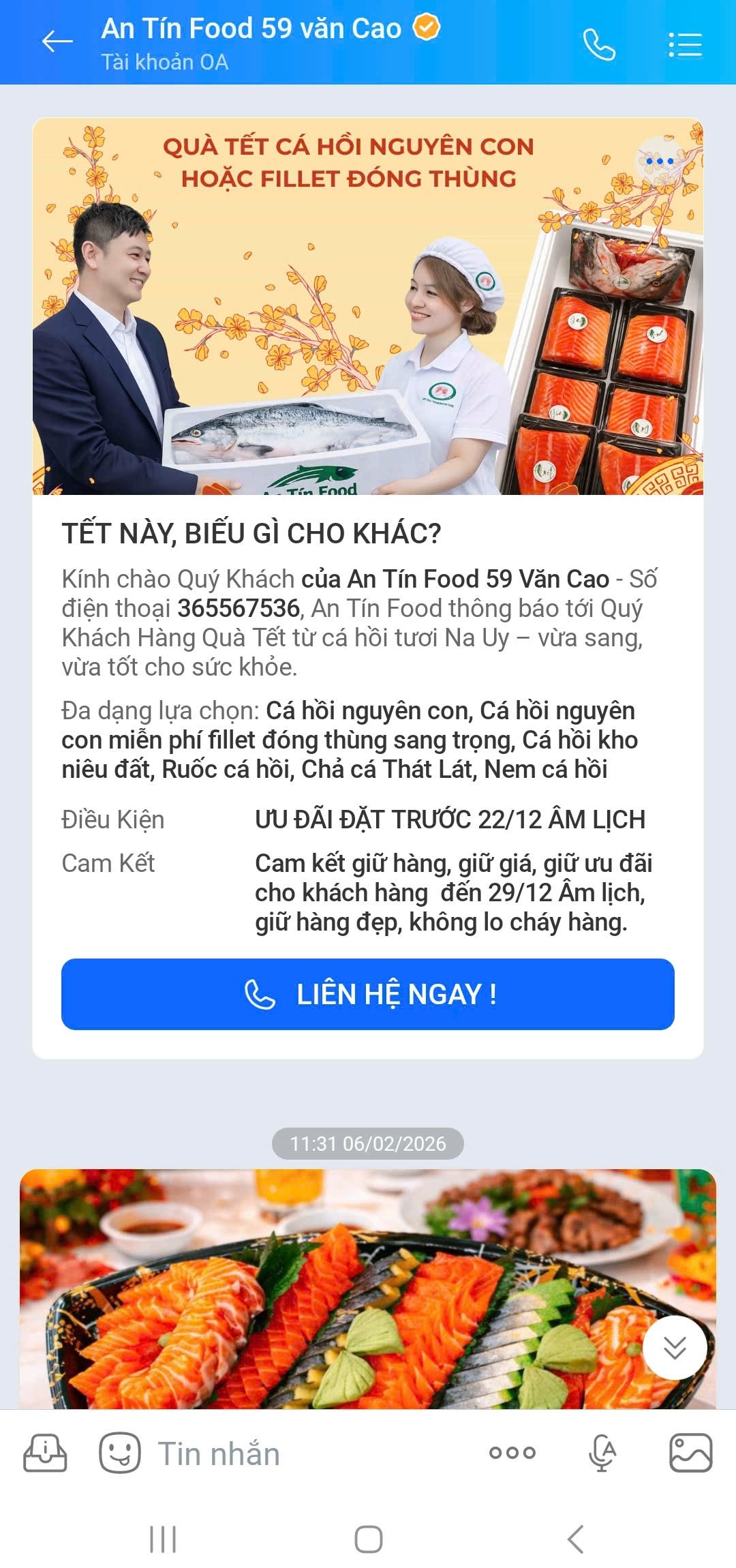The height and width of the screenshot is (1568, 736).
Task: Open the conversation options list icon
Action: 684,44
